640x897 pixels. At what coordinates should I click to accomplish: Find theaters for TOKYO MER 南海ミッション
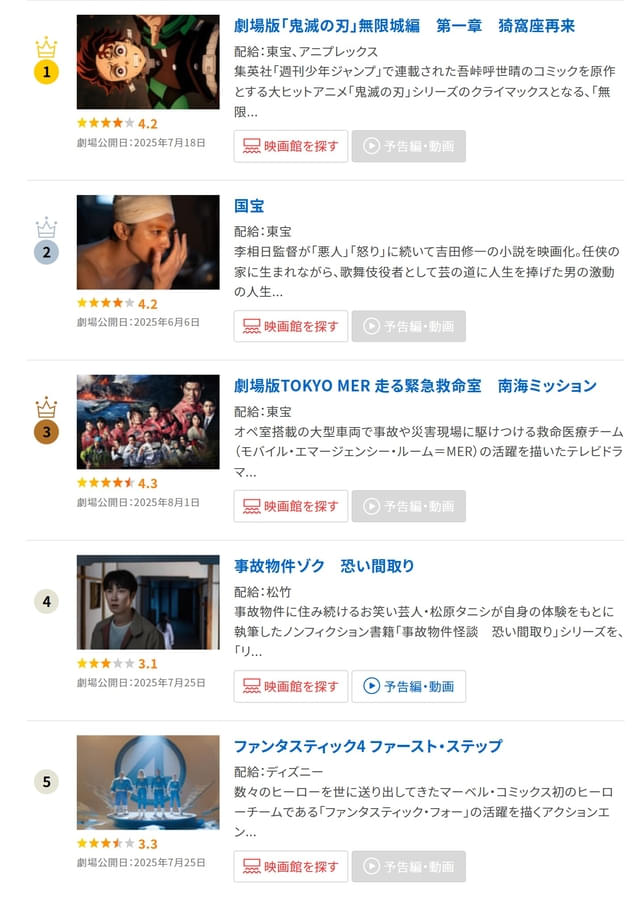point(291,506)
